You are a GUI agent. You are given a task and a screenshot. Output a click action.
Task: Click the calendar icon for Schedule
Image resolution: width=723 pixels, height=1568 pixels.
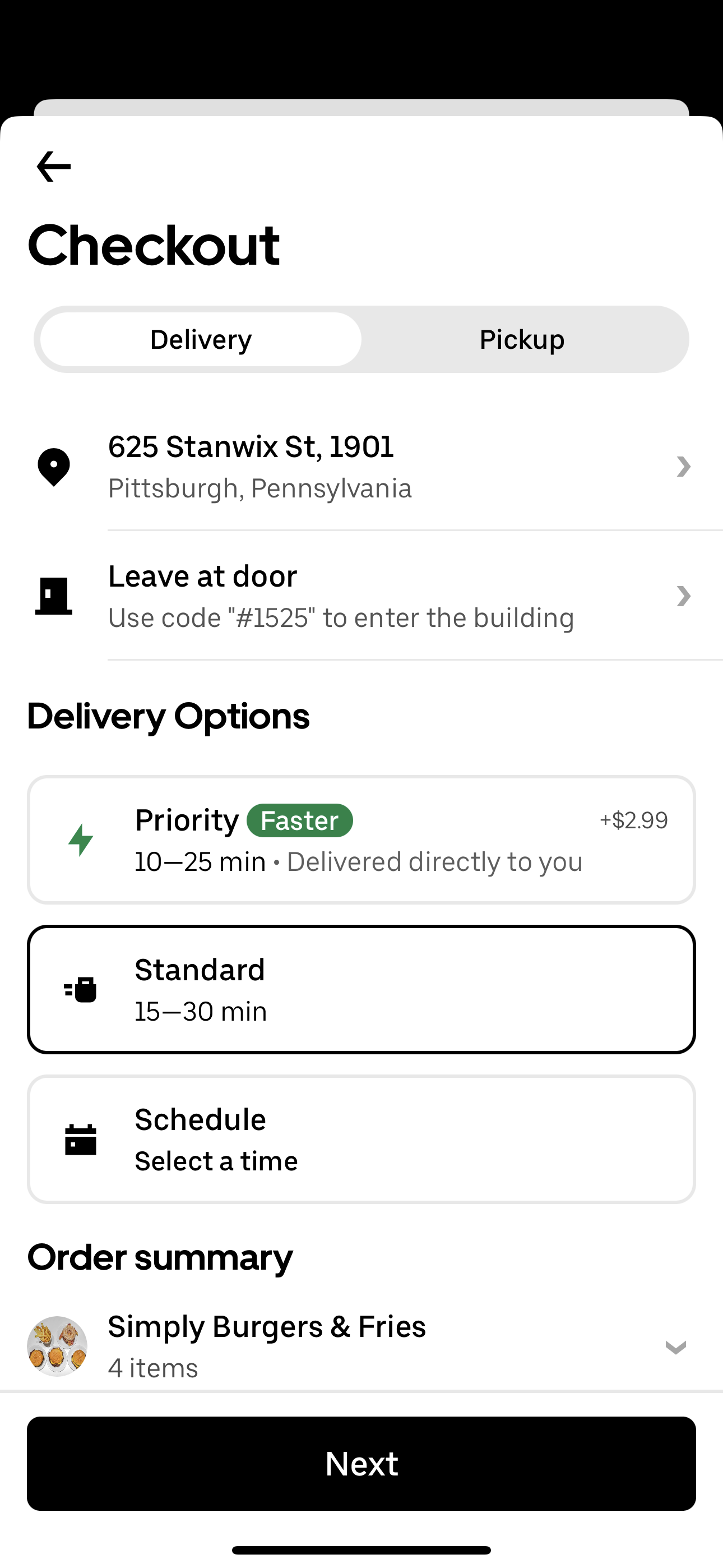coord(82,1138)
